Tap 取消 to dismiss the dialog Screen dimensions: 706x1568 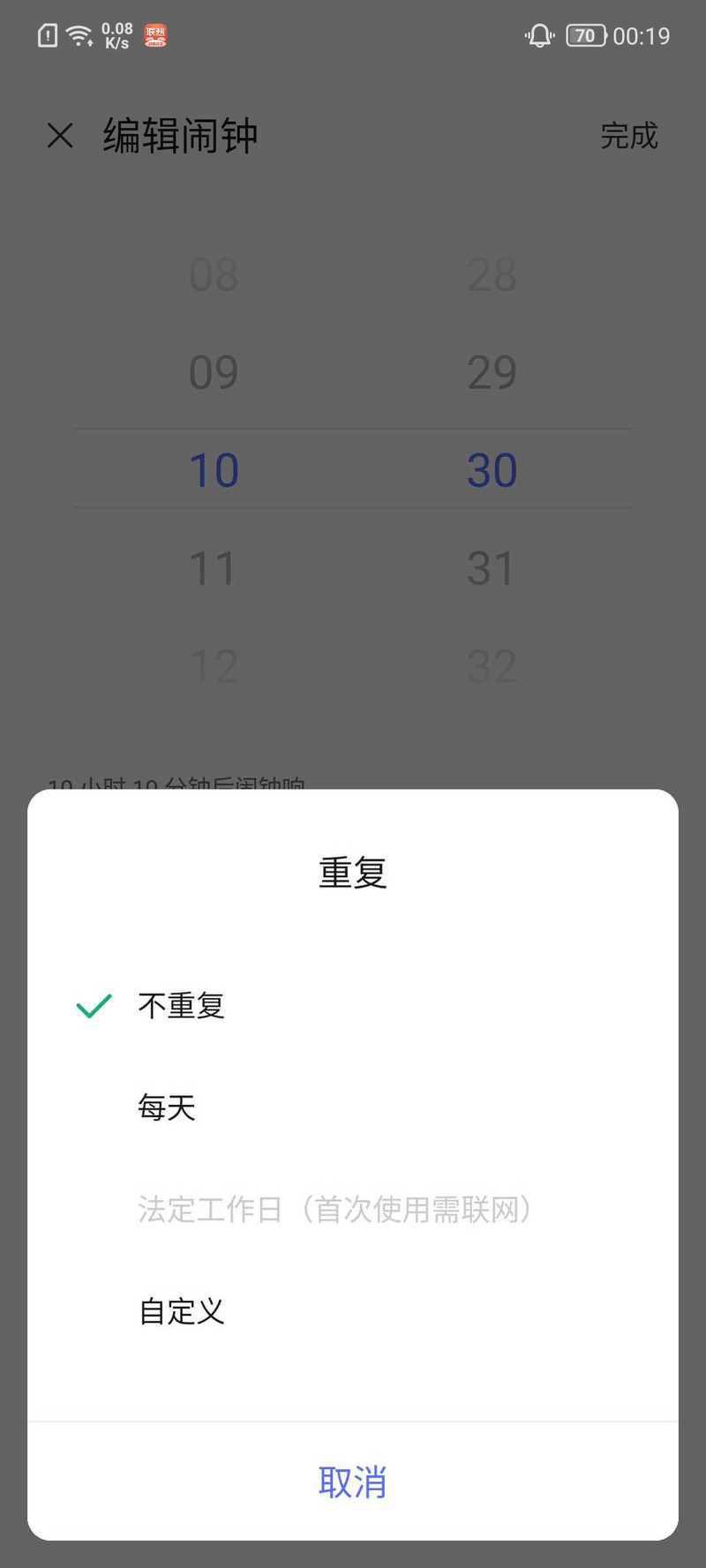point(353,1482)
